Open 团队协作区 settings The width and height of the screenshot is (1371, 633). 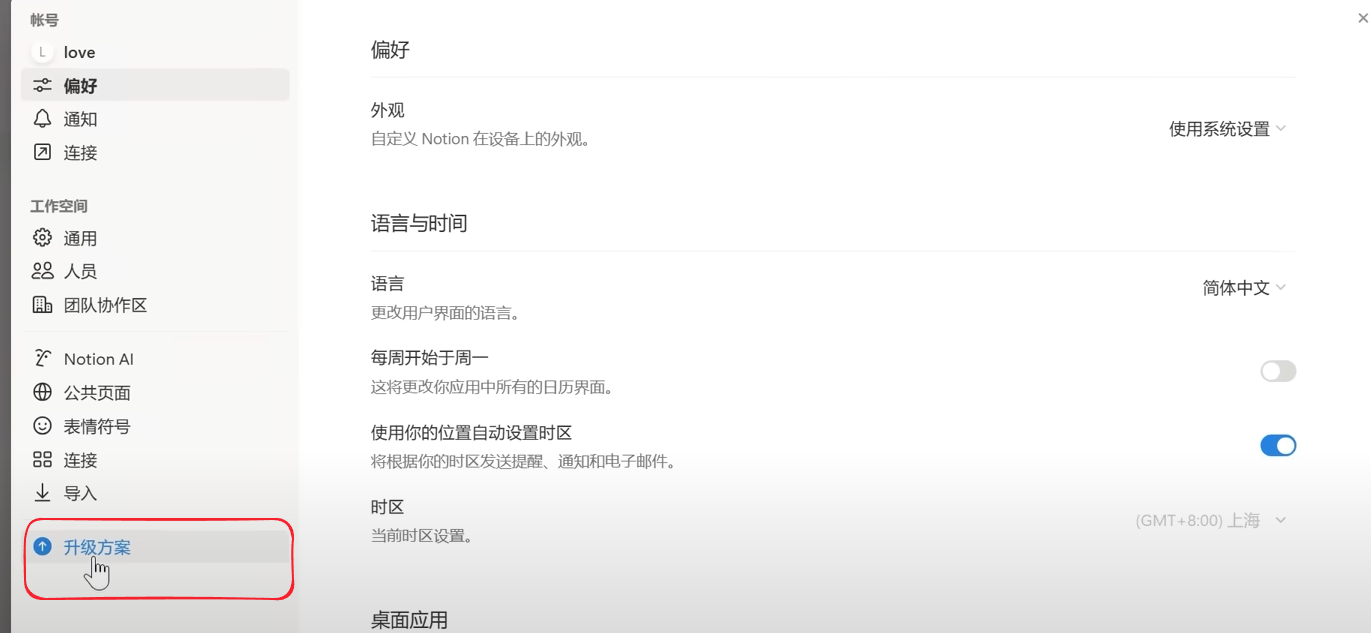tap(105, 305)
